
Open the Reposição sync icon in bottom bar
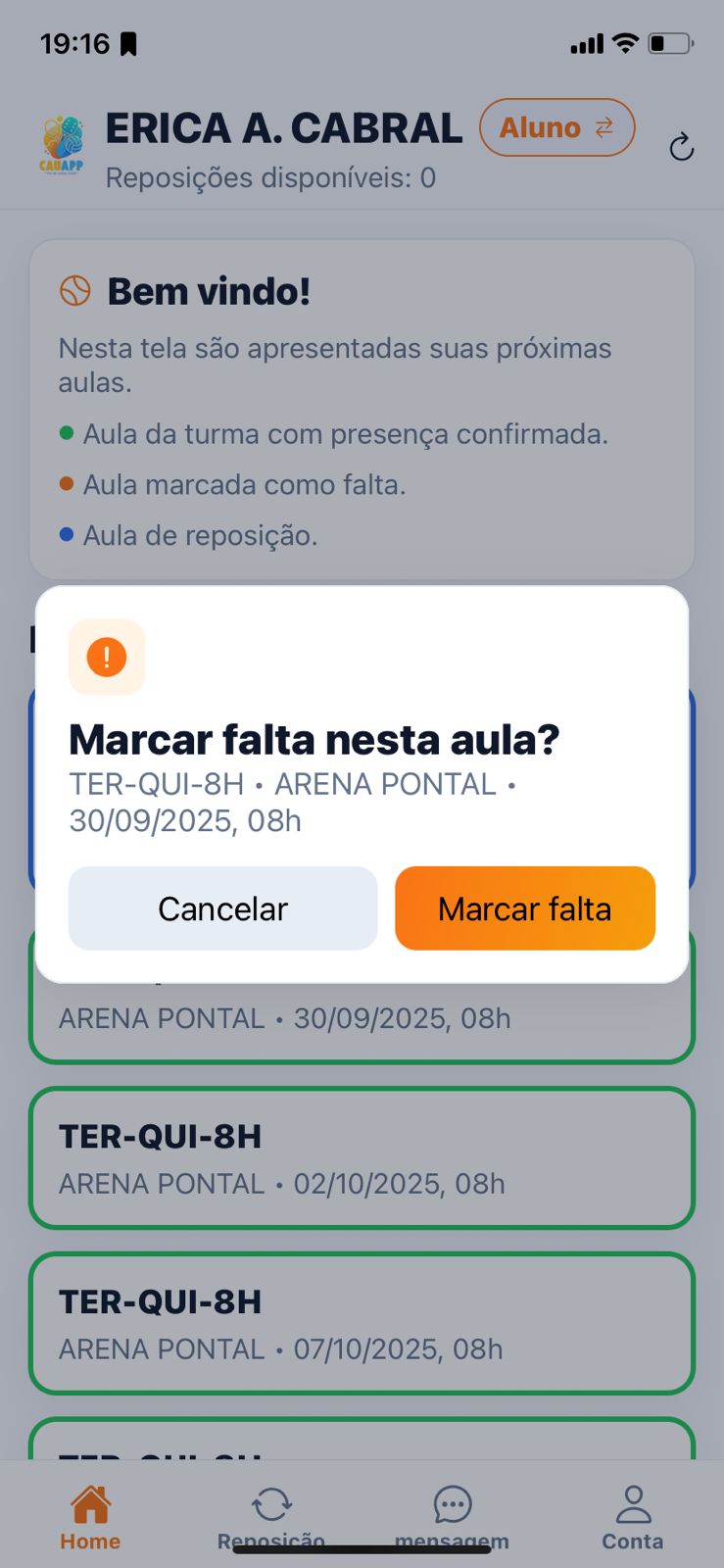tap(270, 1504)
